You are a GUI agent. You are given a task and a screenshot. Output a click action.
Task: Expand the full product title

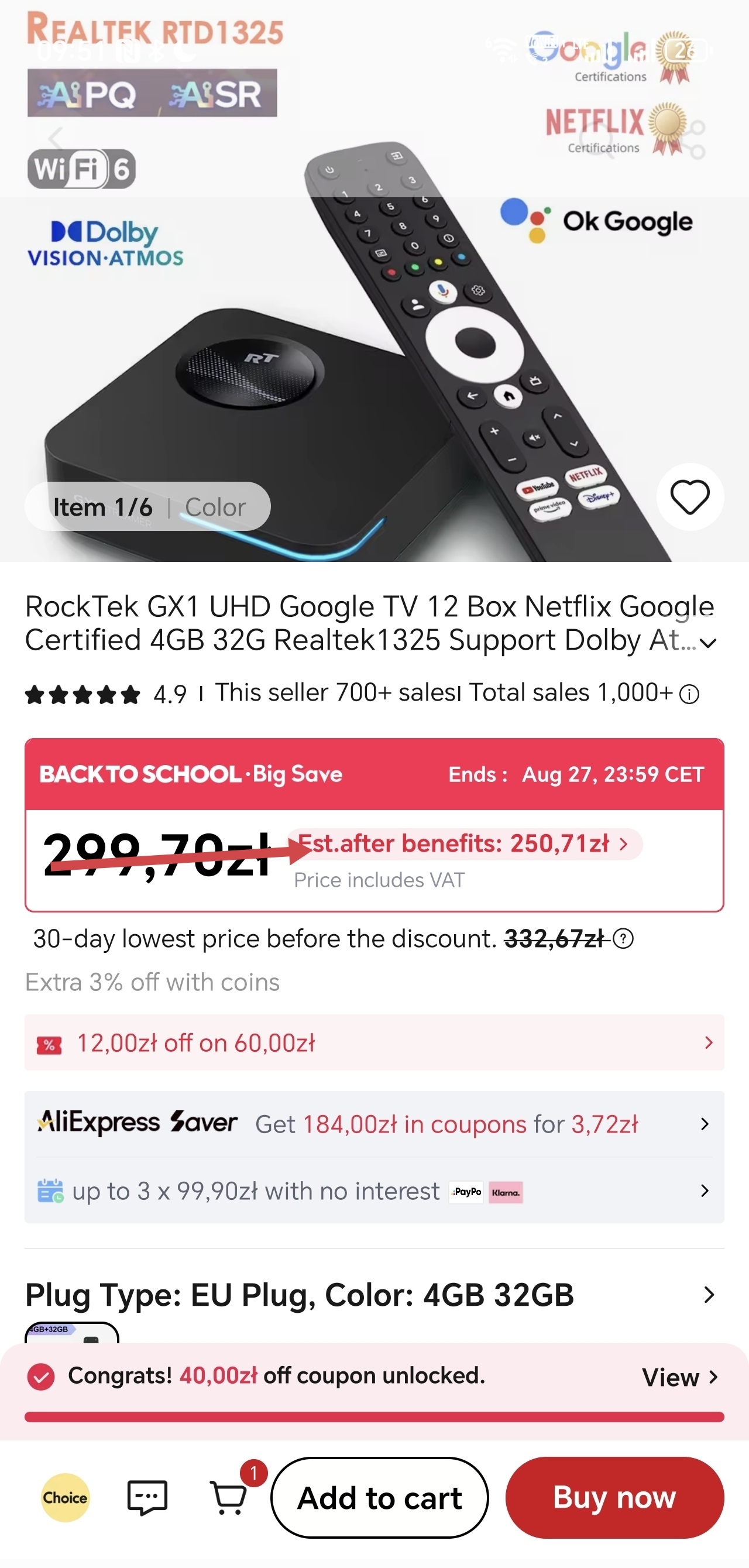(x=707, y=643)
